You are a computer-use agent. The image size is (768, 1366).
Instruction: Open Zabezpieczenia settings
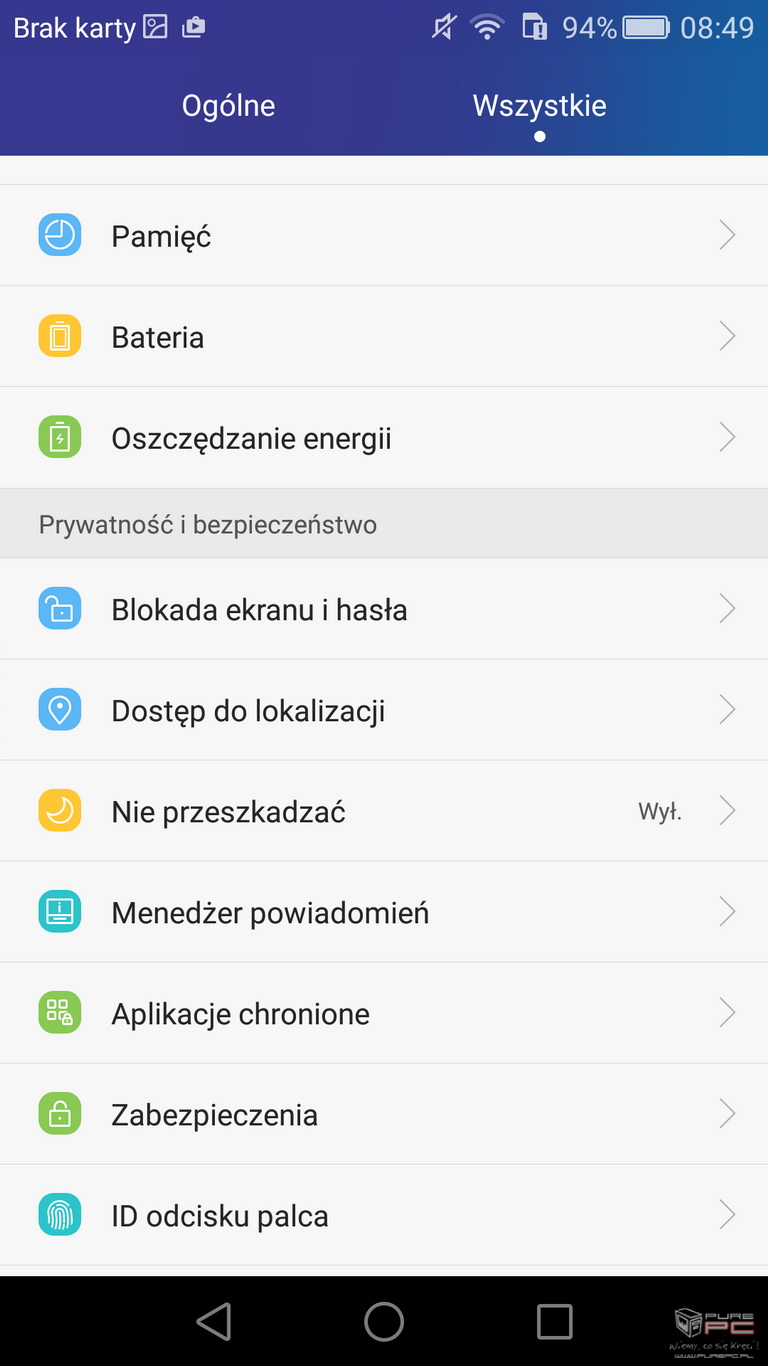tap(384, 1113)
